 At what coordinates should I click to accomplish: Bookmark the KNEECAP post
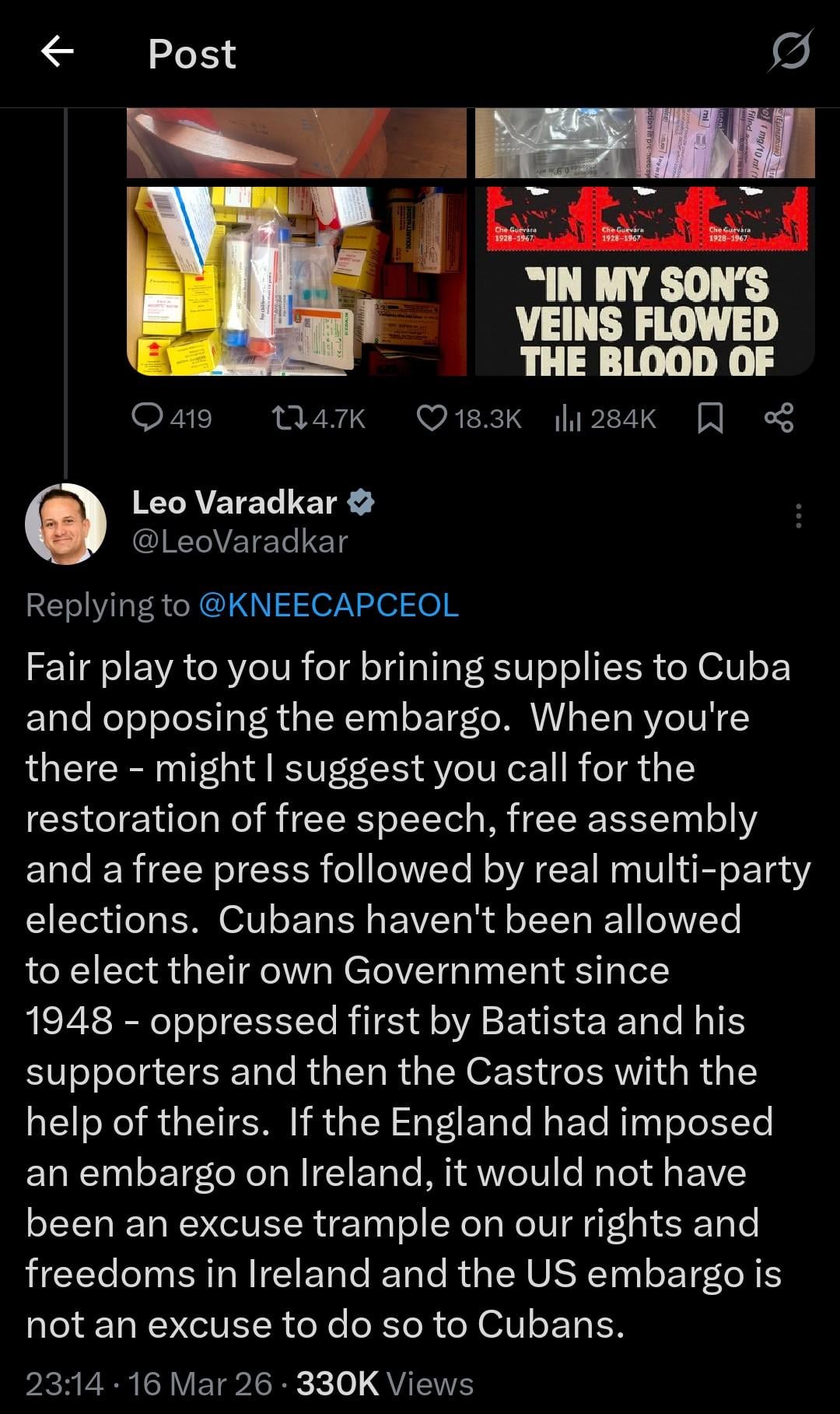tap(710, 418)
